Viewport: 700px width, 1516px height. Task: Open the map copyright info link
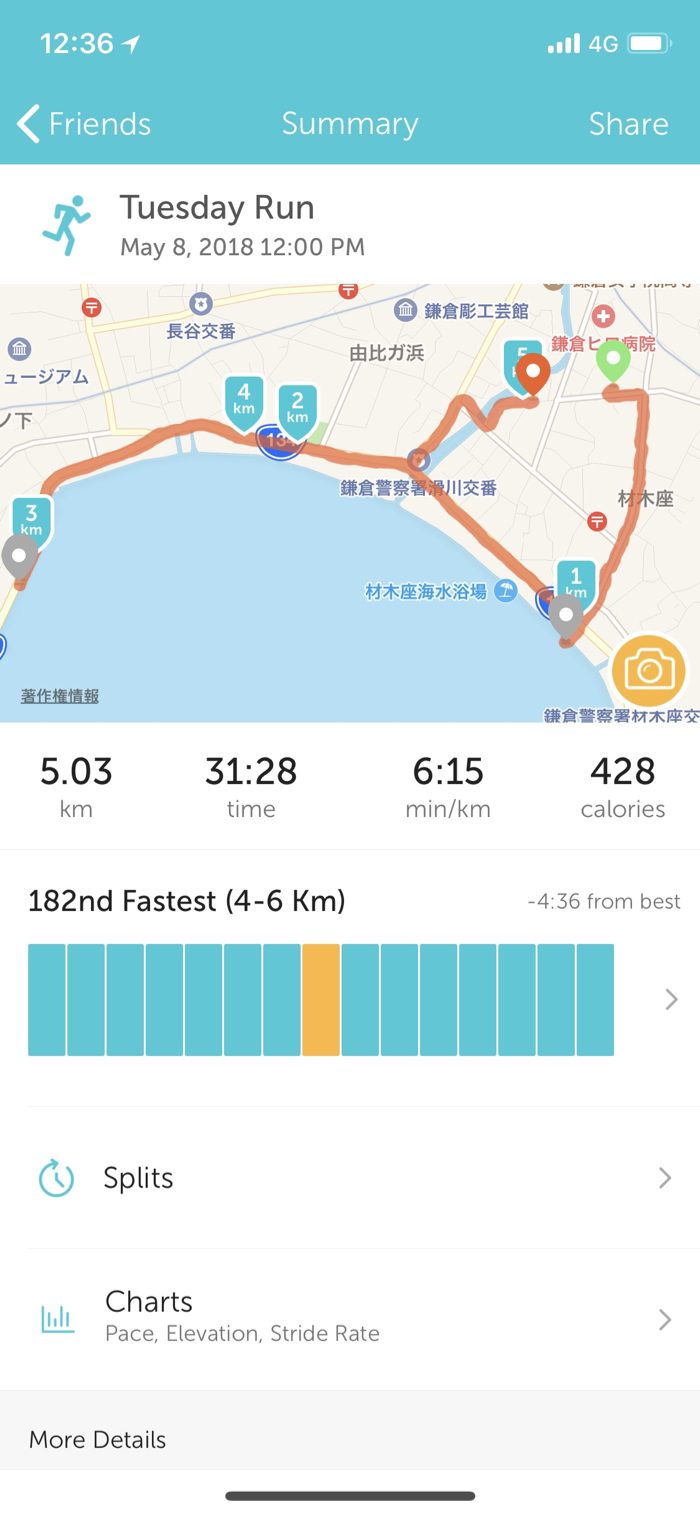(x=60, y=696)
